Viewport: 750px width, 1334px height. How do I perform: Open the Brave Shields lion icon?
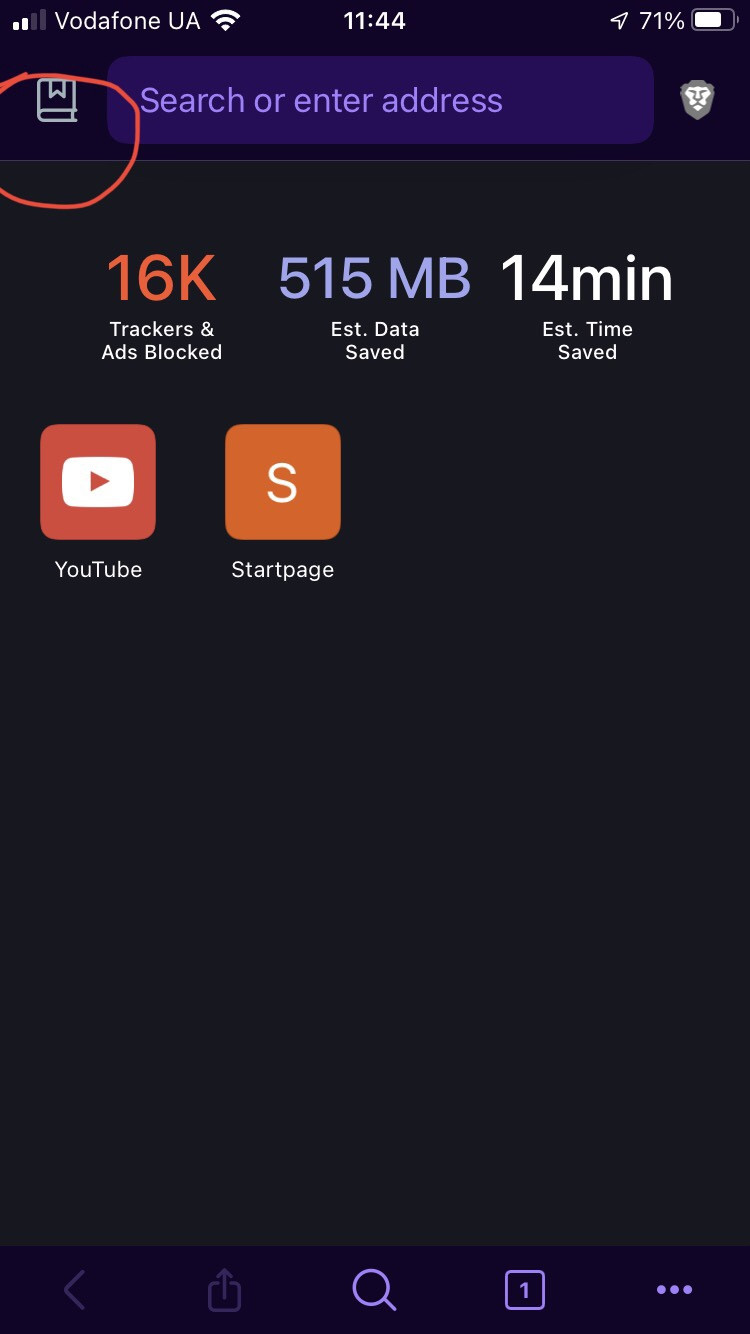697,100
